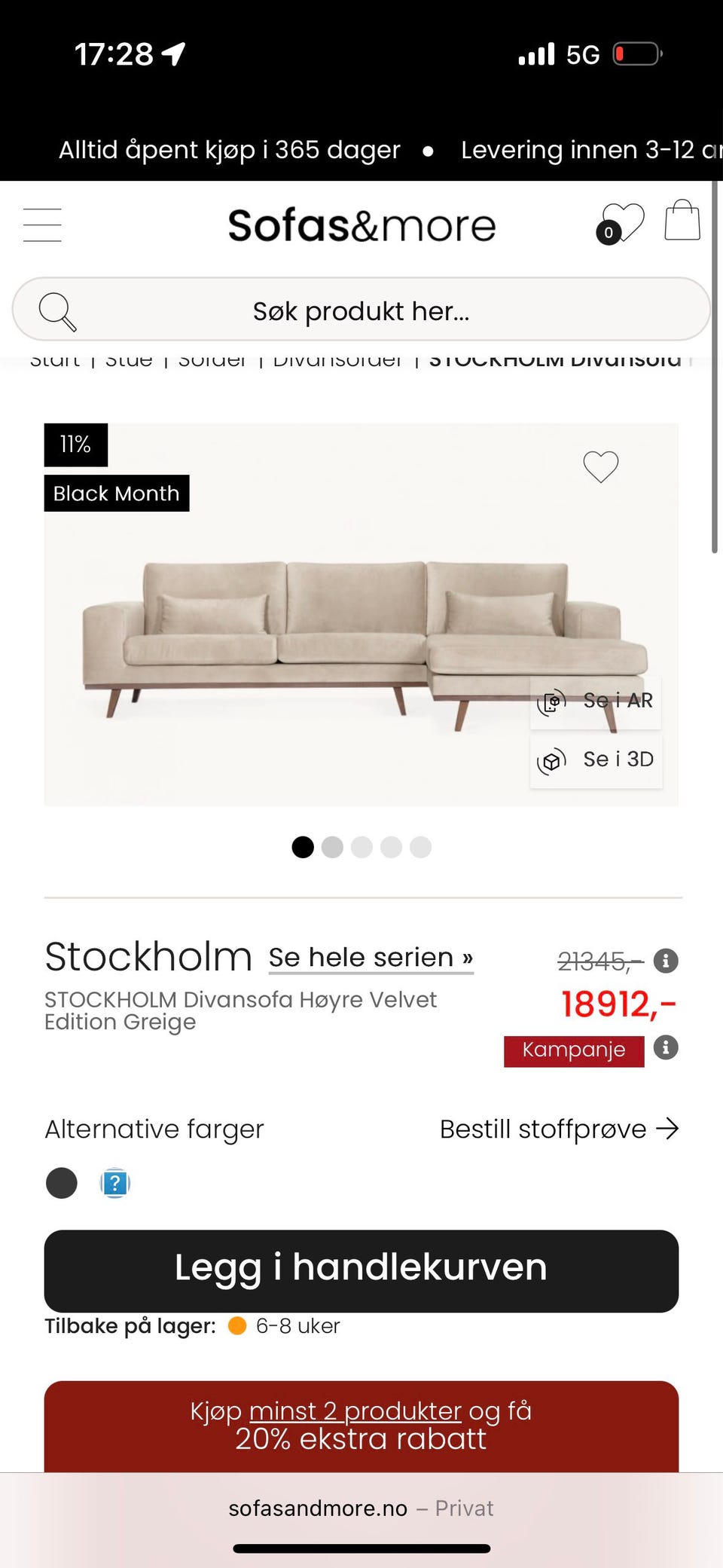View the sofa in AR
This screenshot has width=723, height=1568.
596,700
